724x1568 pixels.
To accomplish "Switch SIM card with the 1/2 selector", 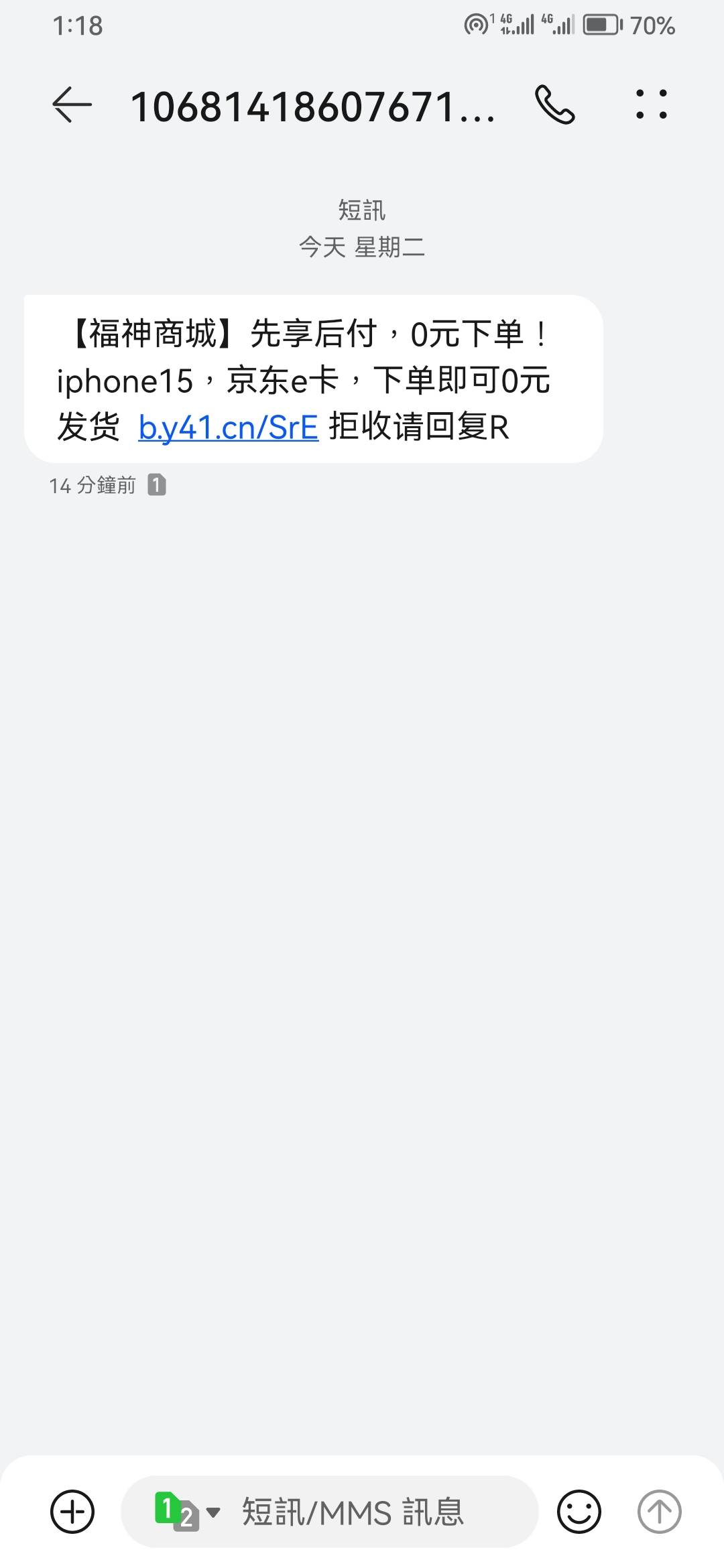I will click(x=187, y=1512).
